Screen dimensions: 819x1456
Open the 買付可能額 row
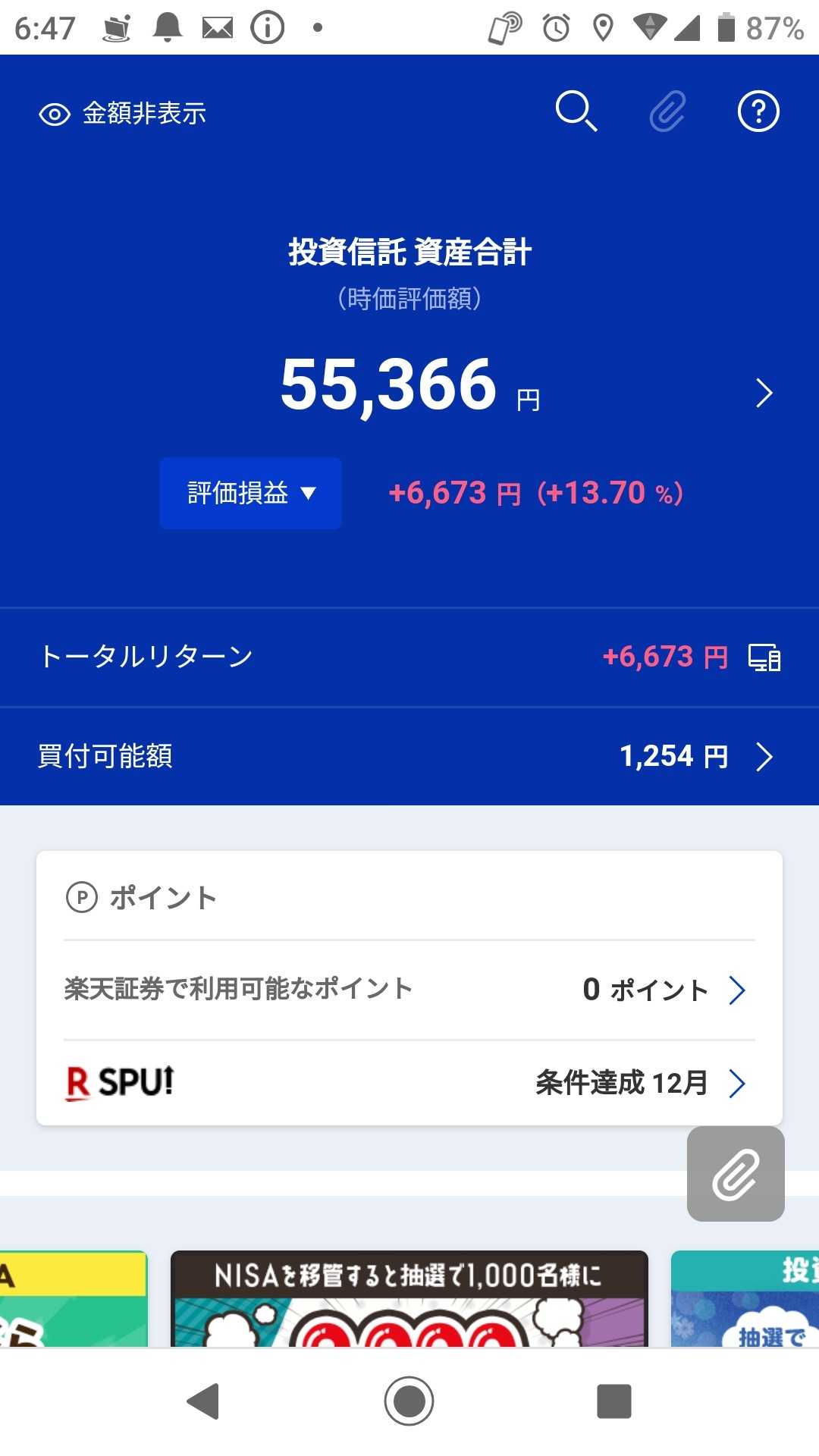tap(409, 756)
